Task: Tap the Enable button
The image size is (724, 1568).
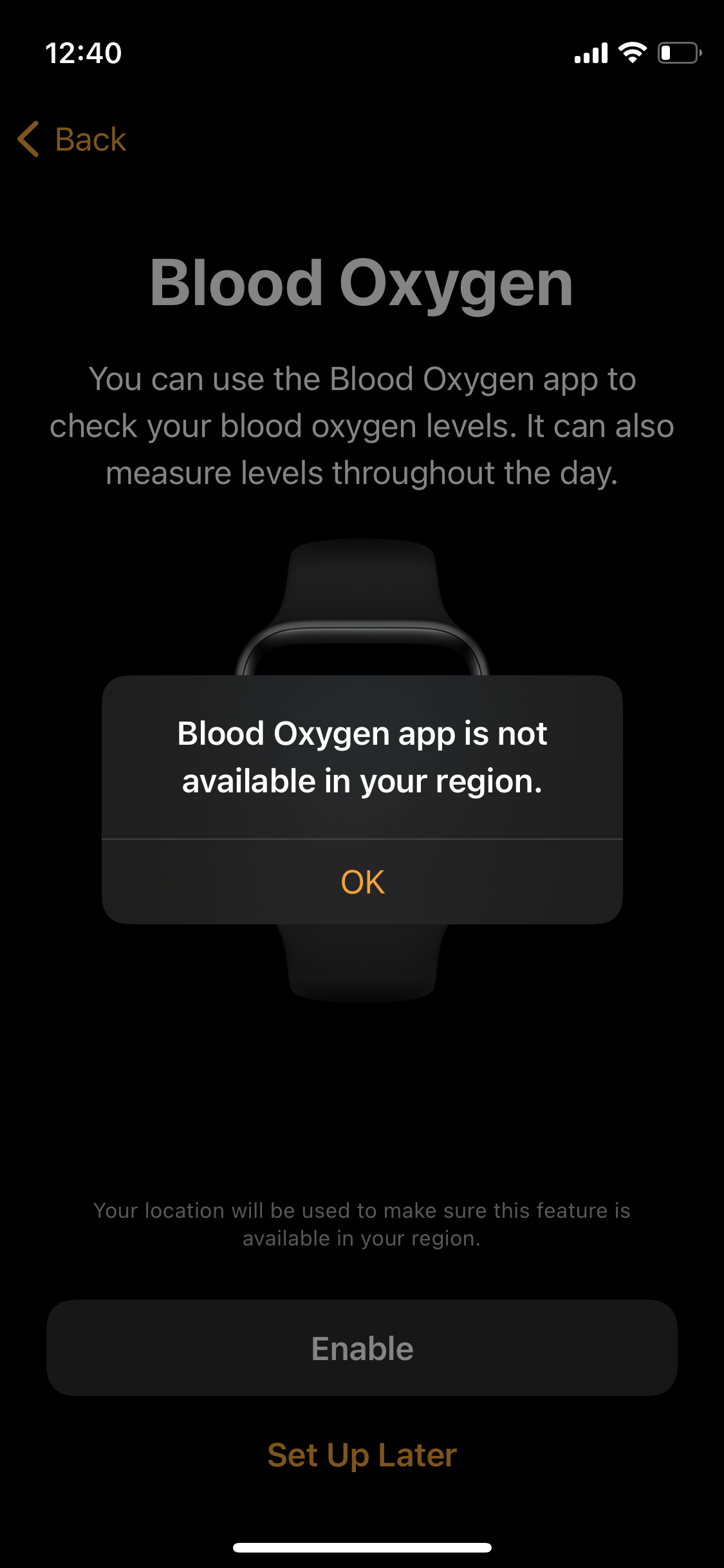Action: (x=362, y=1348)
